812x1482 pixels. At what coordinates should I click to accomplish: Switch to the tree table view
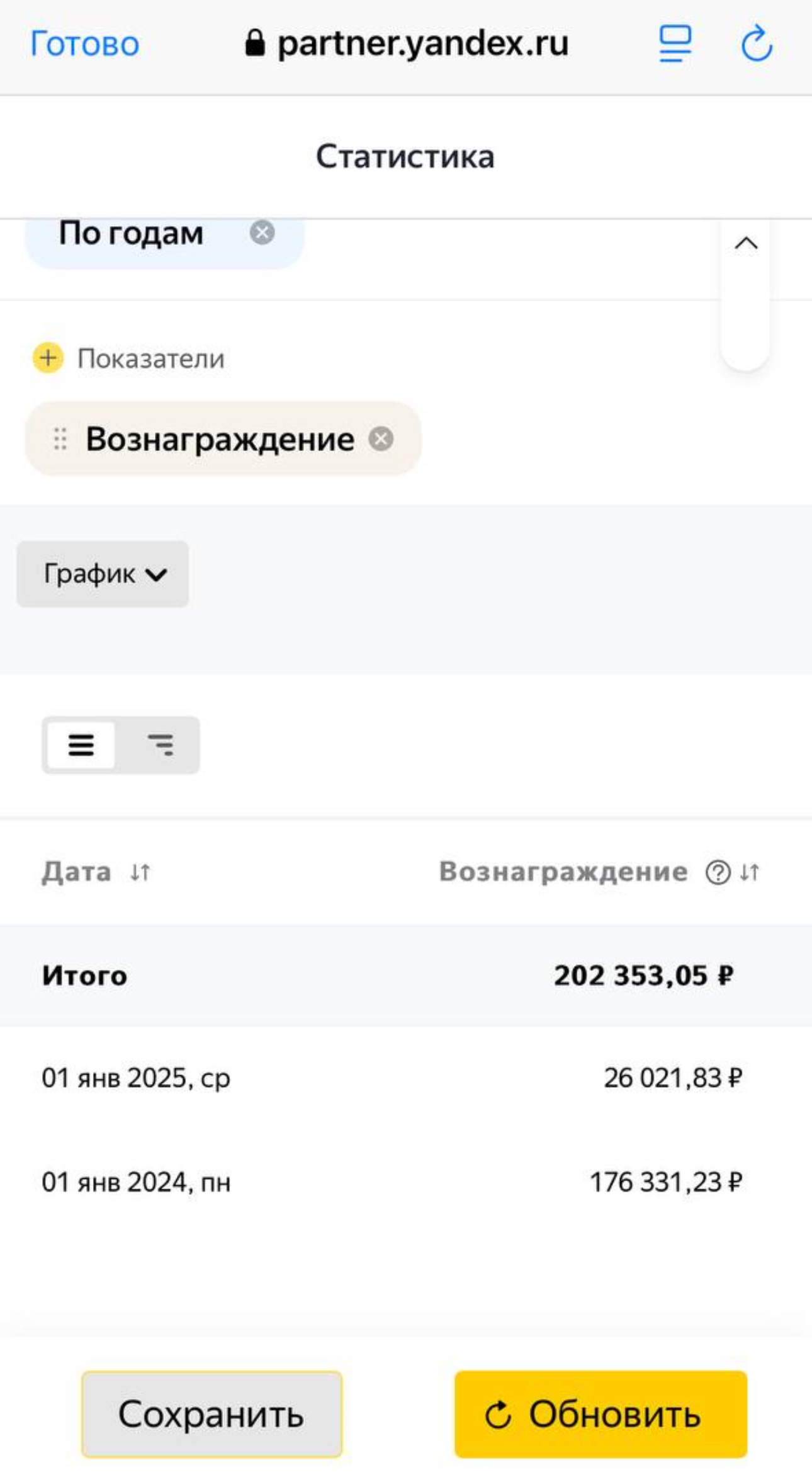[161, 745]
